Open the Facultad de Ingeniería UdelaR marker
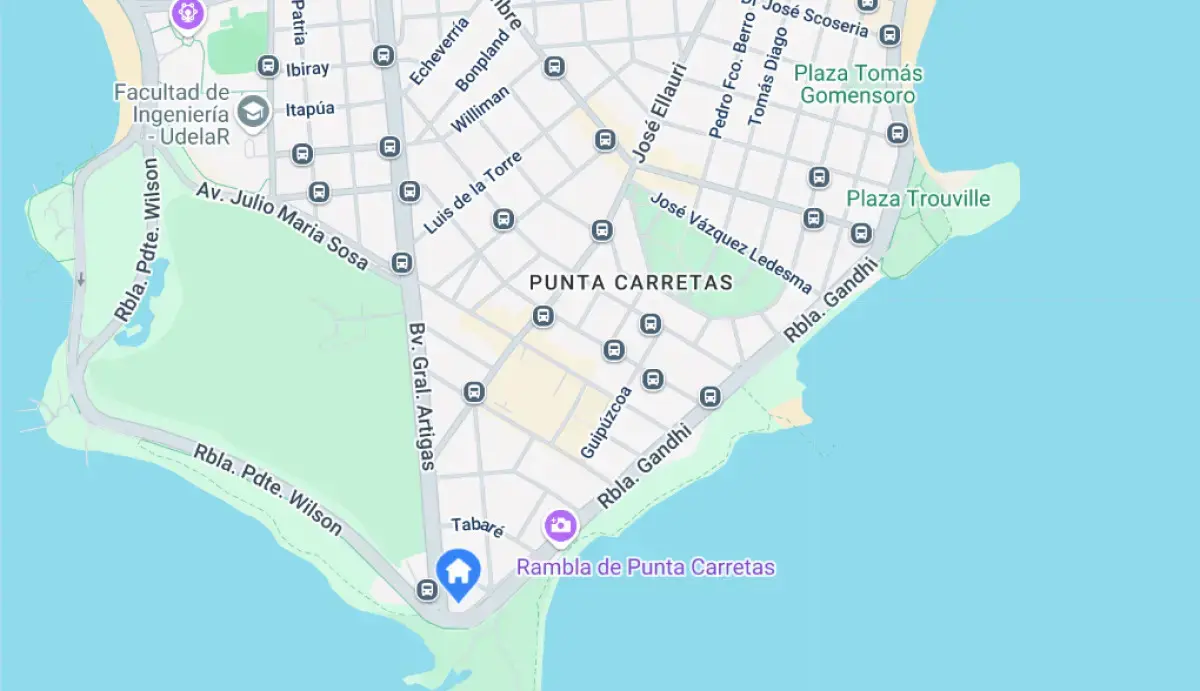This screenshot has width=1200, height=691. [x=254, y=111]
